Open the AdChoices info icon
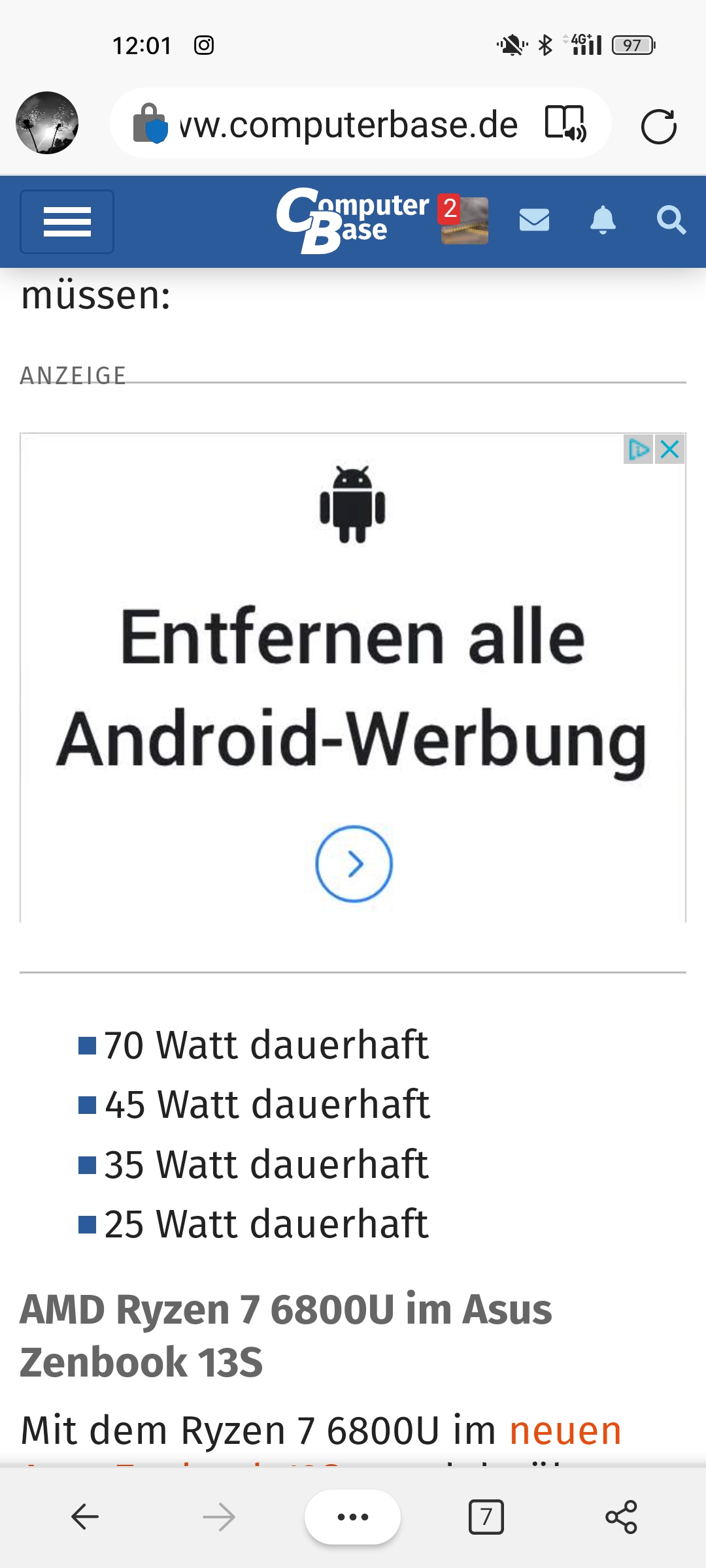 pyautogui.click(x=638, y=449)
